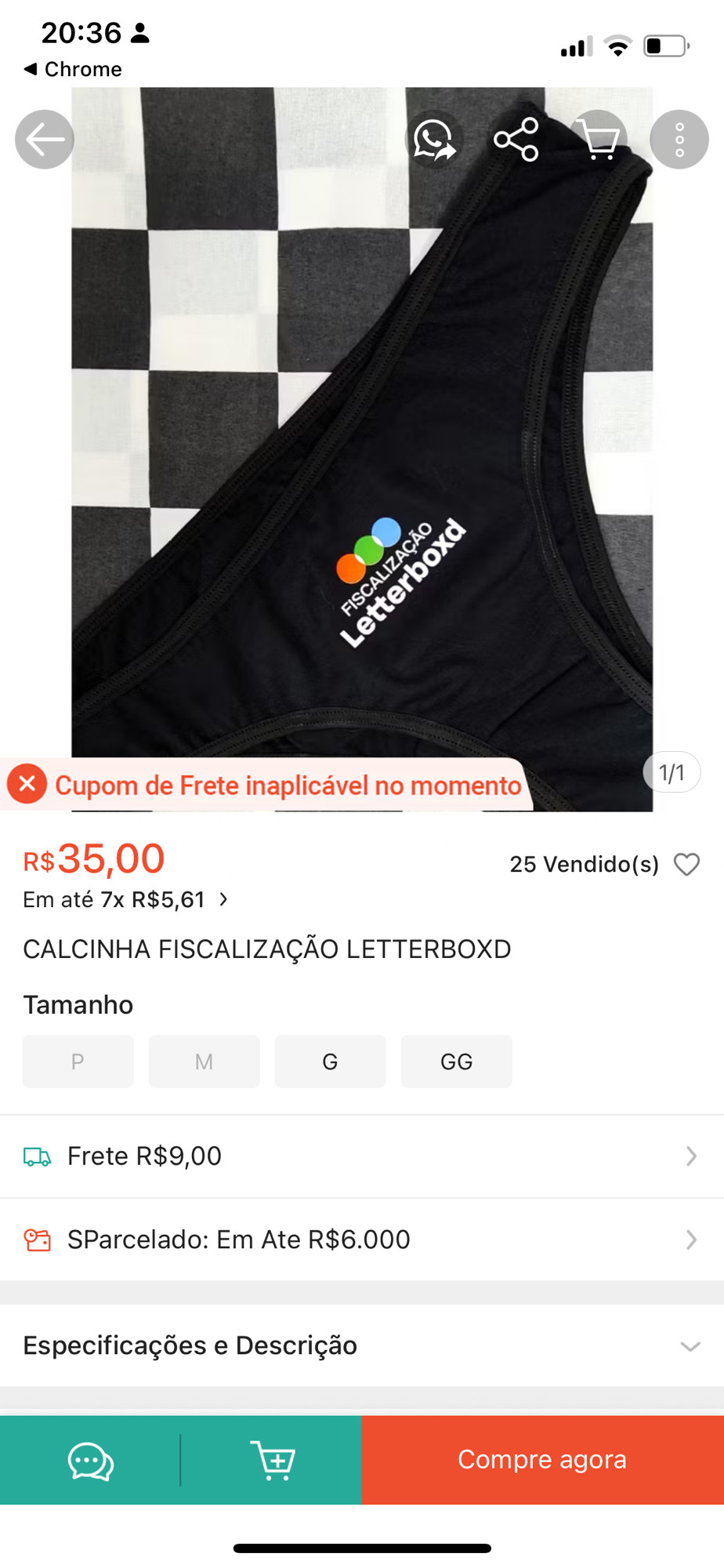The width and height of the screenshot is (724, 1568).
Task: Share product via WhatsApp icon
Action: click(x=434, y=140)
